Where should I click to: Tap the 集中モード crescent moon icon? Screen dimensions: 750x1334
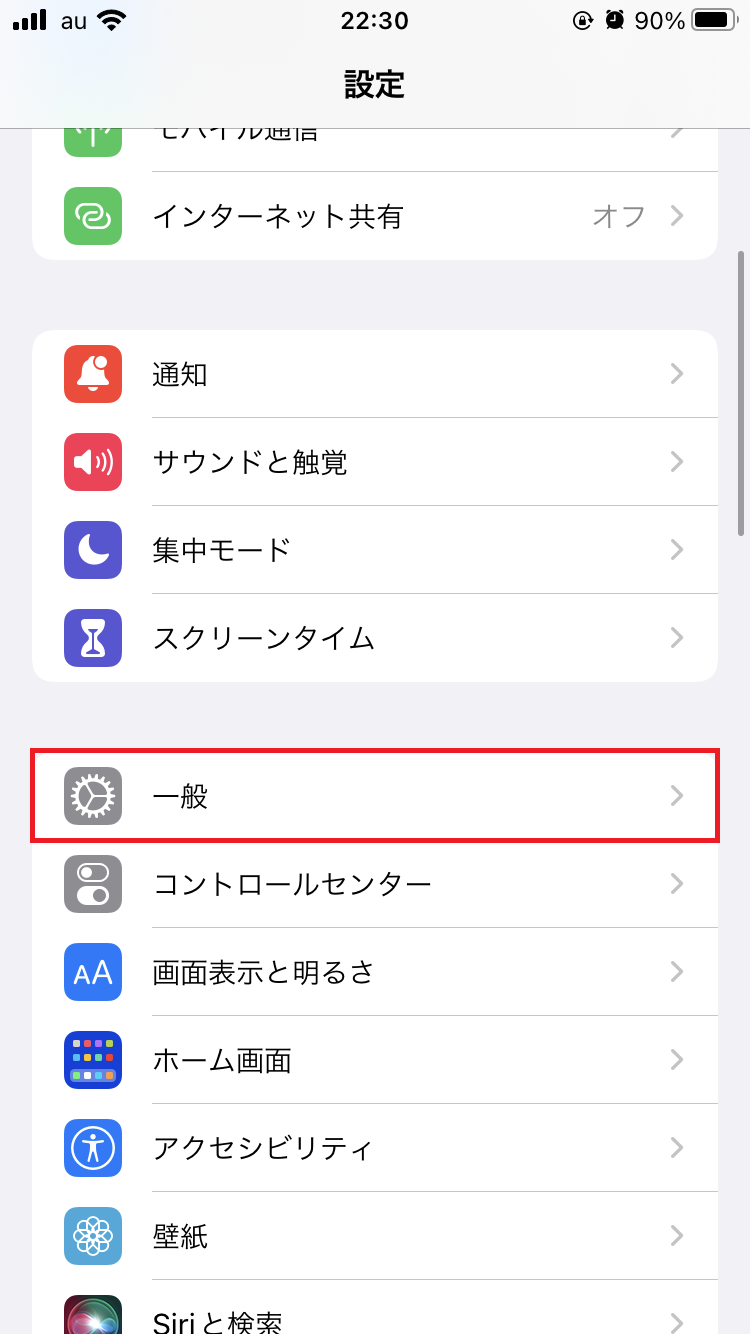coord(92,550)
